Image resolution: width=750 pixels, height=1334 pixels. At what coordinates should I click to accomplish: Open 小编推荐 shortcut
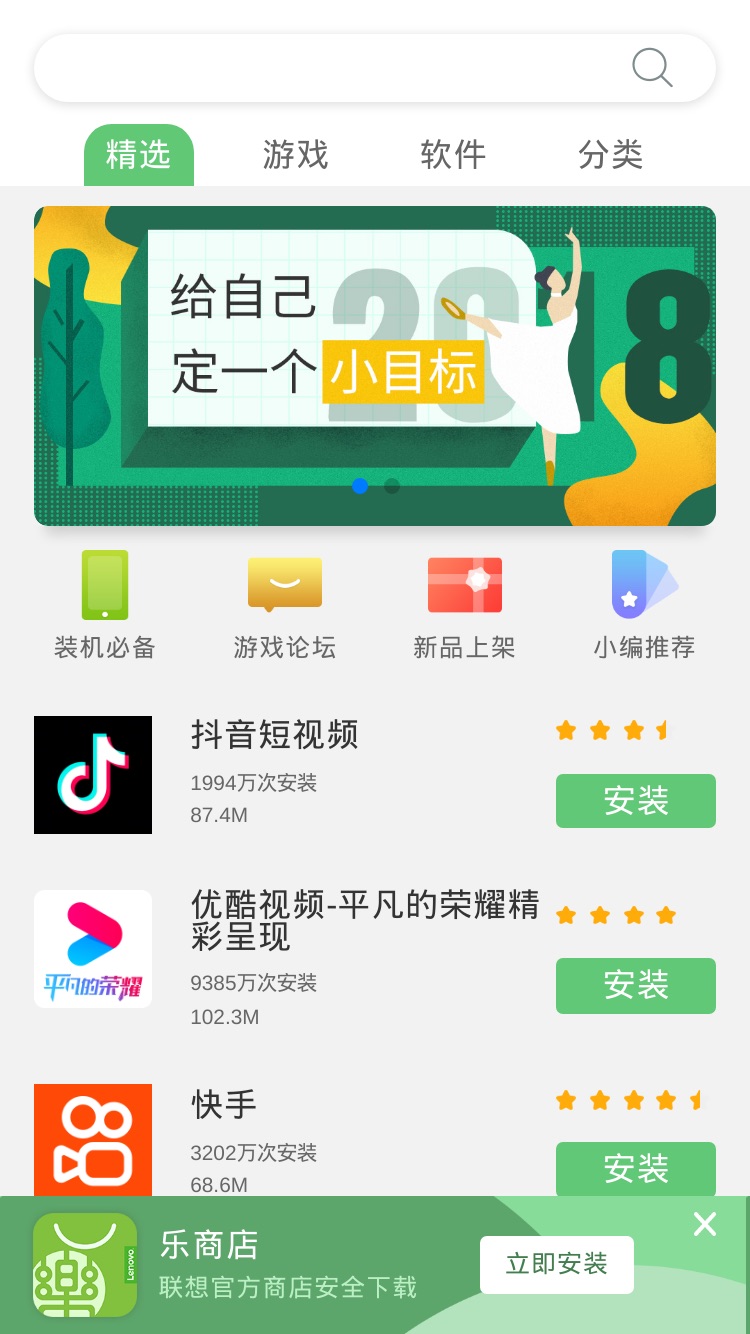click(x=645, y=605)
